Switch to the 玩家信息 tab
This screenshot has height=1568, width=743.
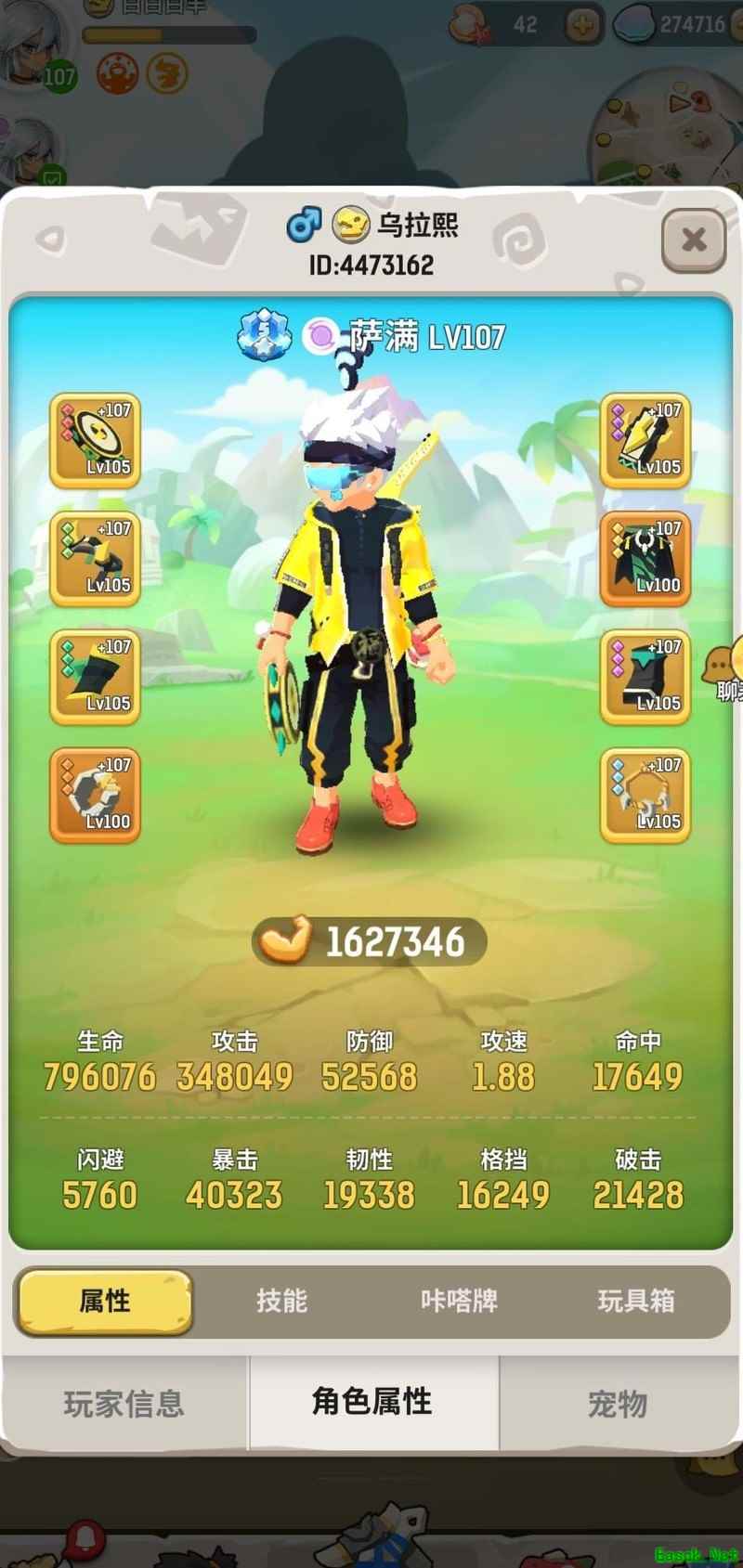[x=124, y=1403]
